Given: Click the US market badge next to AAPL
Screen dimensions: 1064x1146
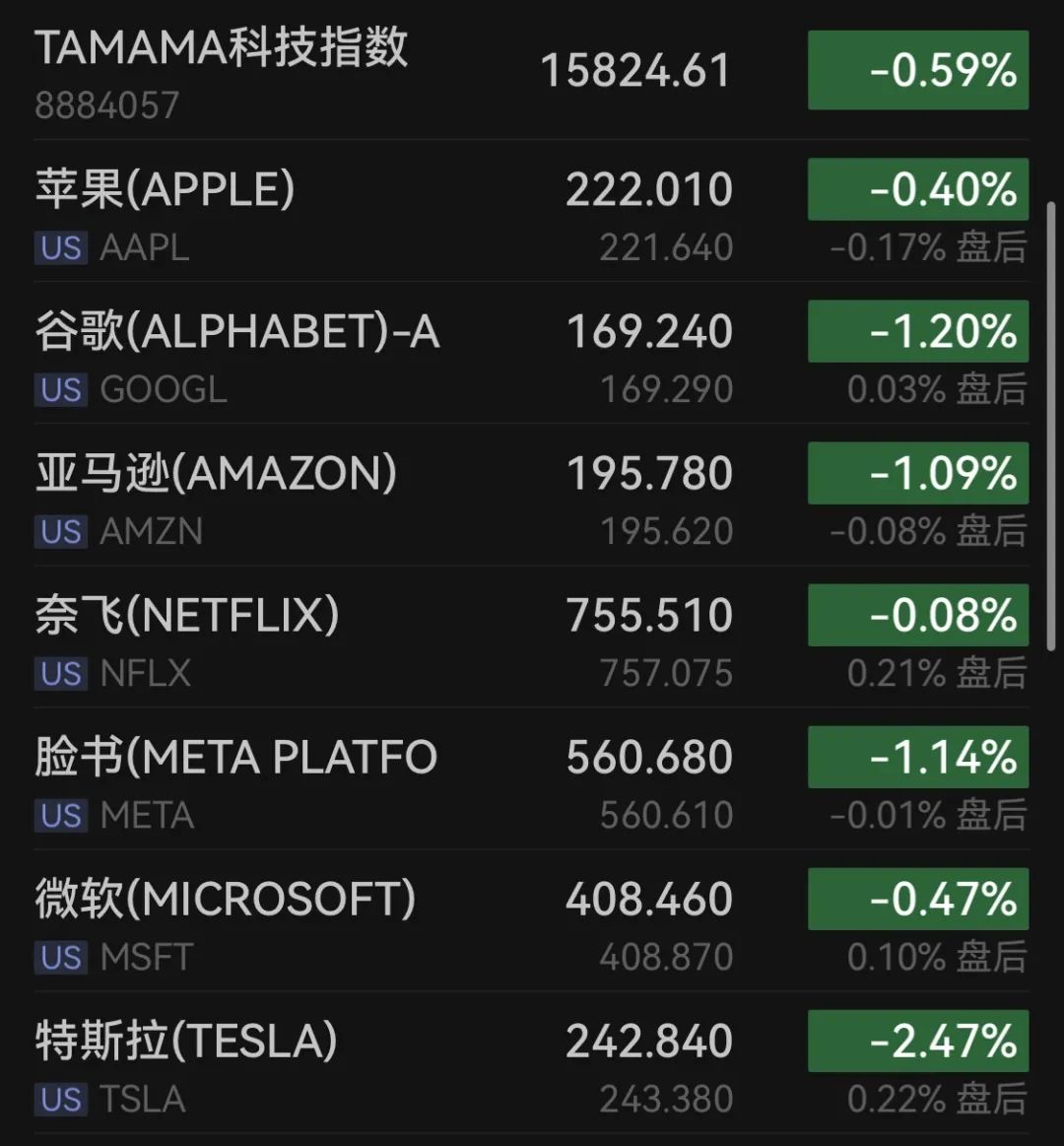Looking at the screenshot, I should pos(59,249).
